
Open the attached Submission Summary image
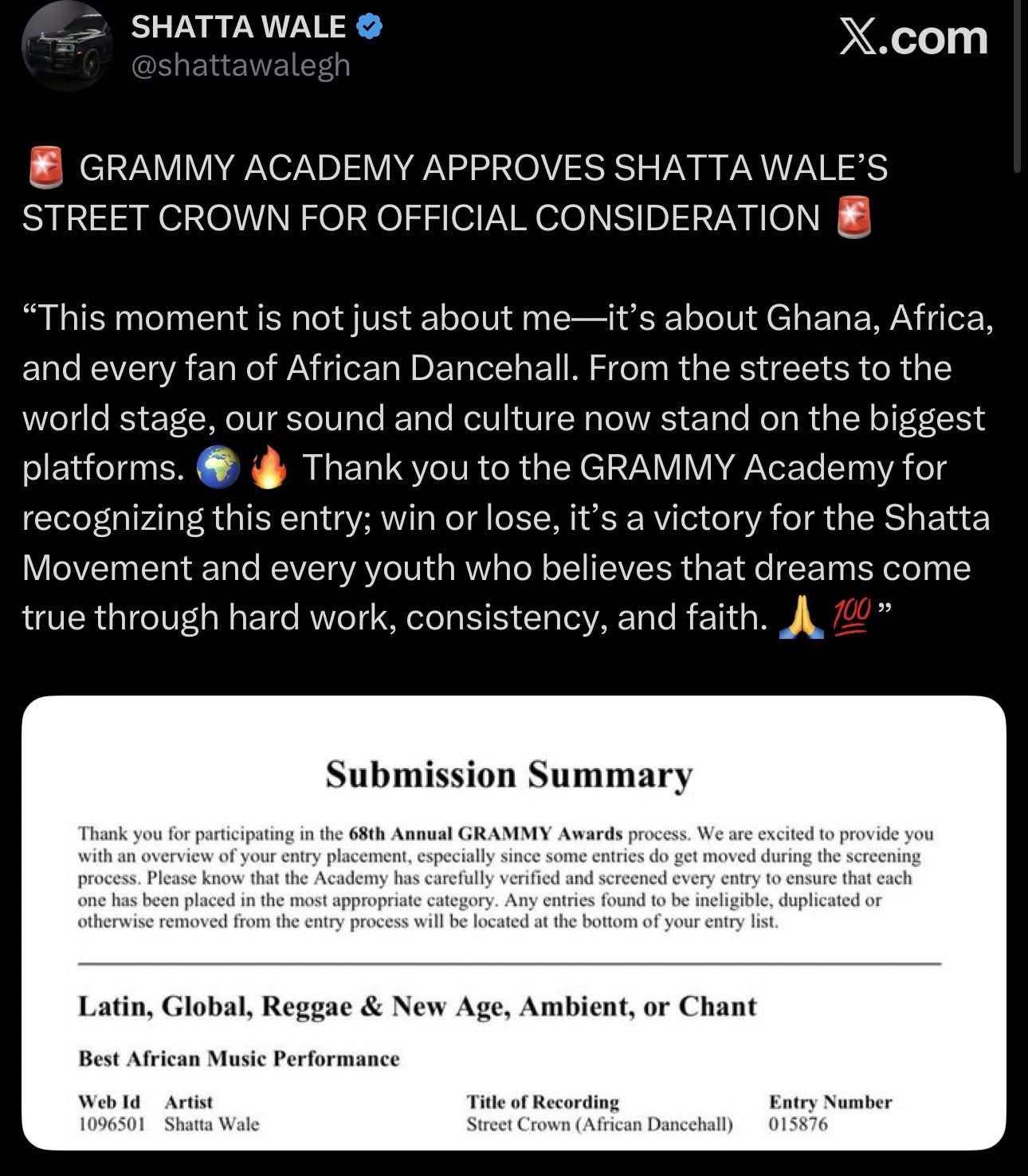pos(514,923)
